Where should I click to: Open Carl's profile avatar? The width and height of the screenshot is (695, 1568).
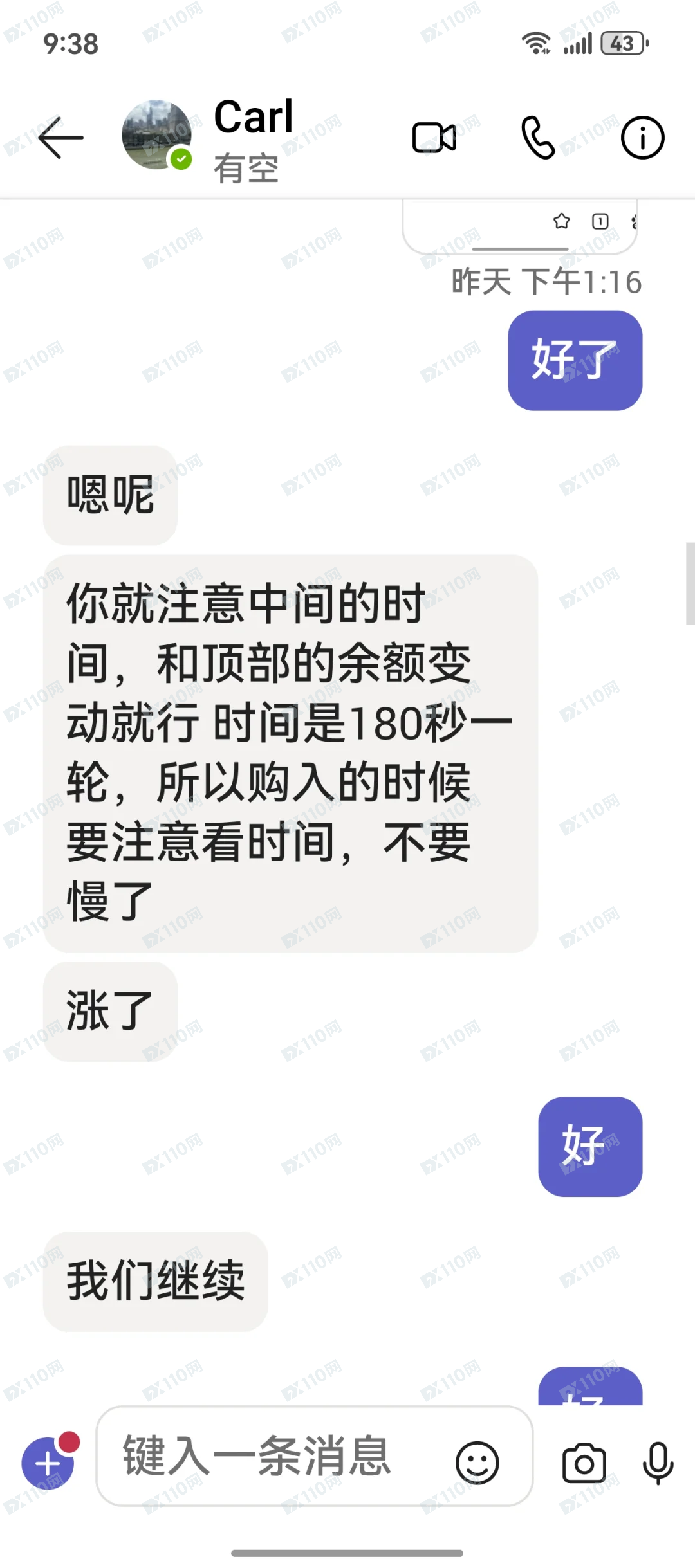(156, 135)
